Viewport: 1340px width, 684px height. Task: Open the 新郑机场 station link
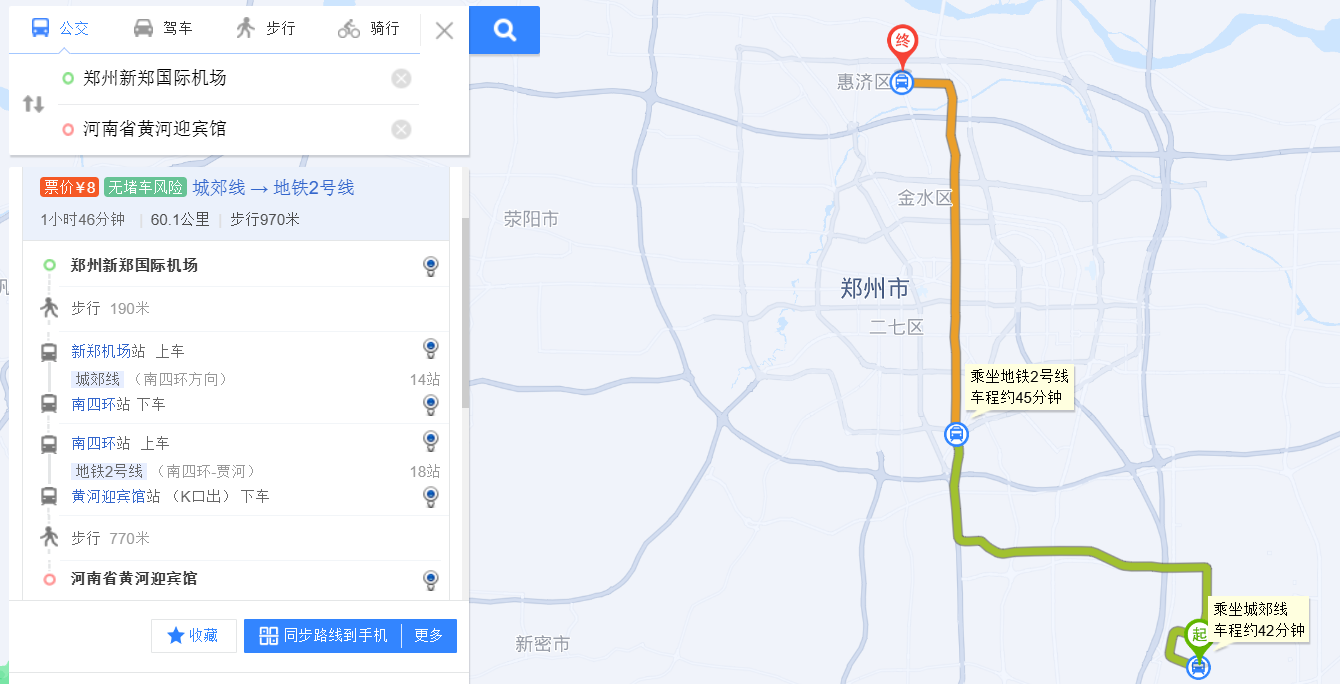pyautogui.click(x=101, y=351)
